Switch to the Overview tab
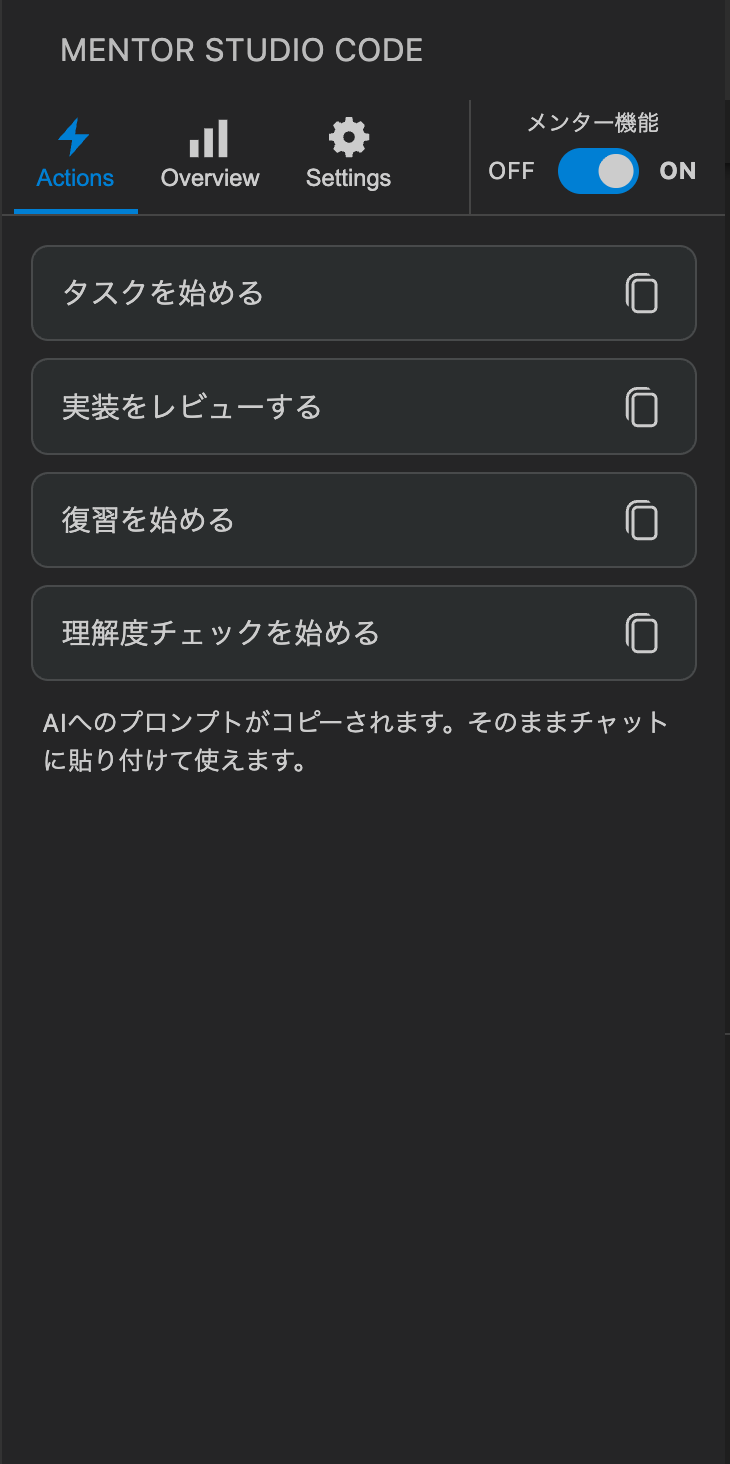Viewport: 730px width, 1464px height. 210,157
